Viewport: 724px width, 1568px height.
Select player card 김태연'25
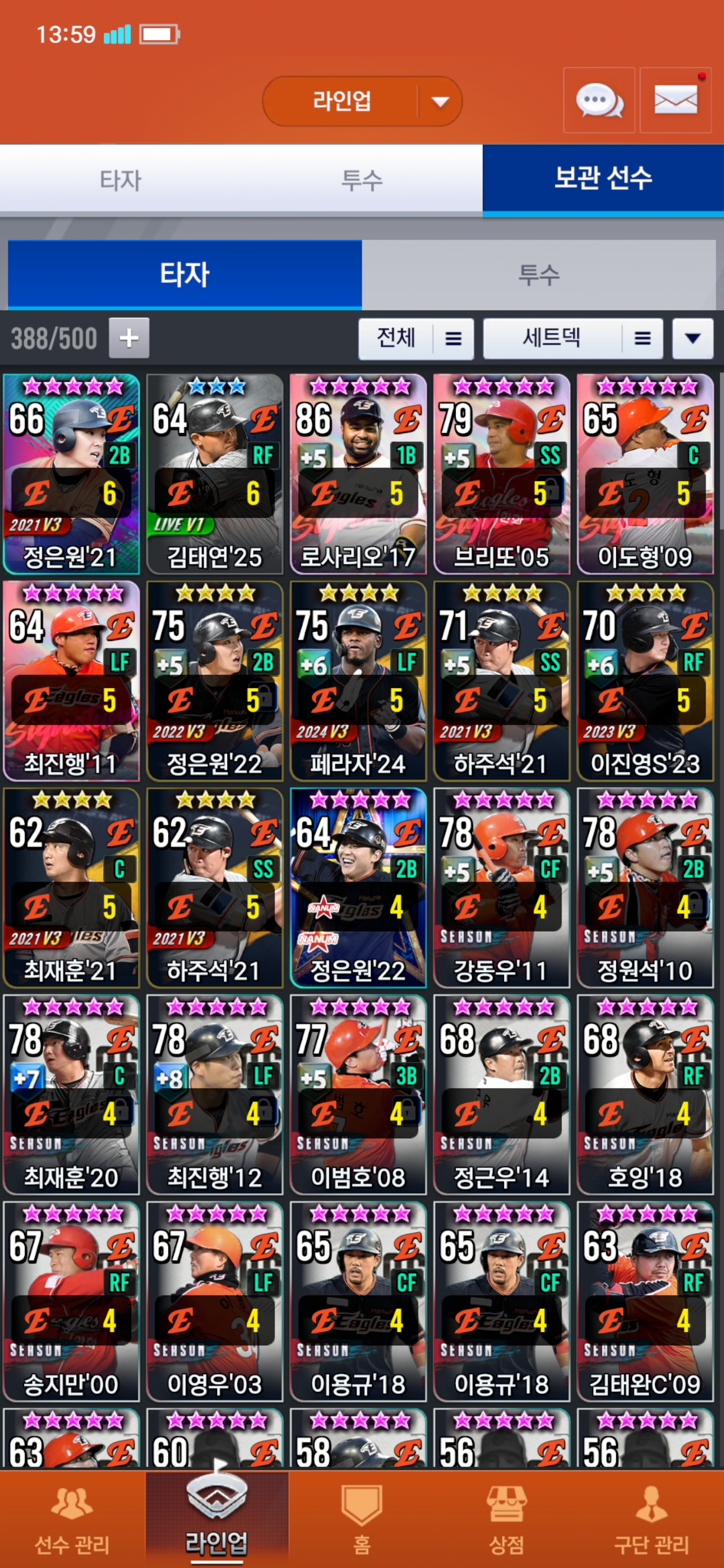coord(214,474)
